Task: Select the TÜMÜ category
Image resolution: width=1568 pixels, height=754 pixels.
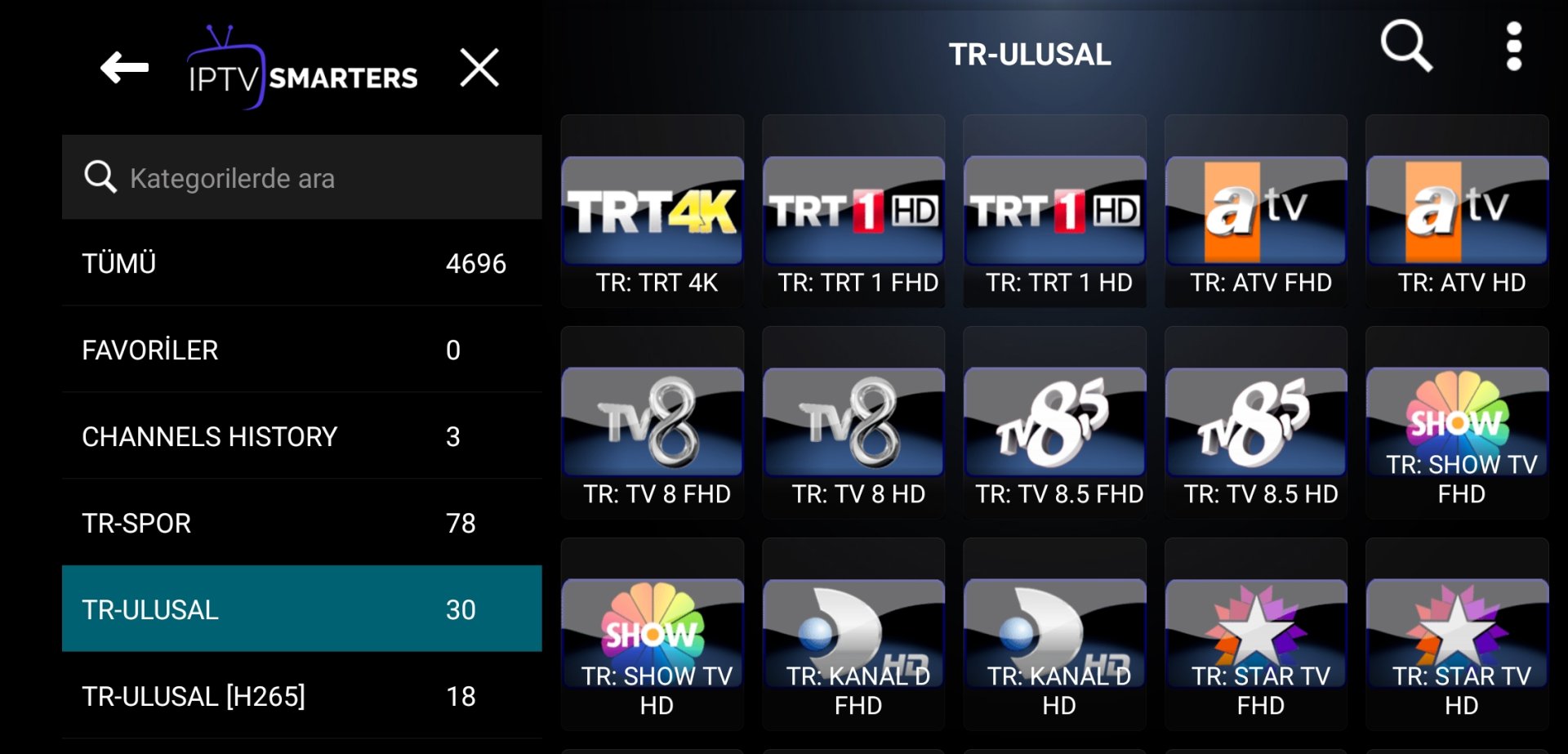Action: pyautogui.click(x=302, y=264)
